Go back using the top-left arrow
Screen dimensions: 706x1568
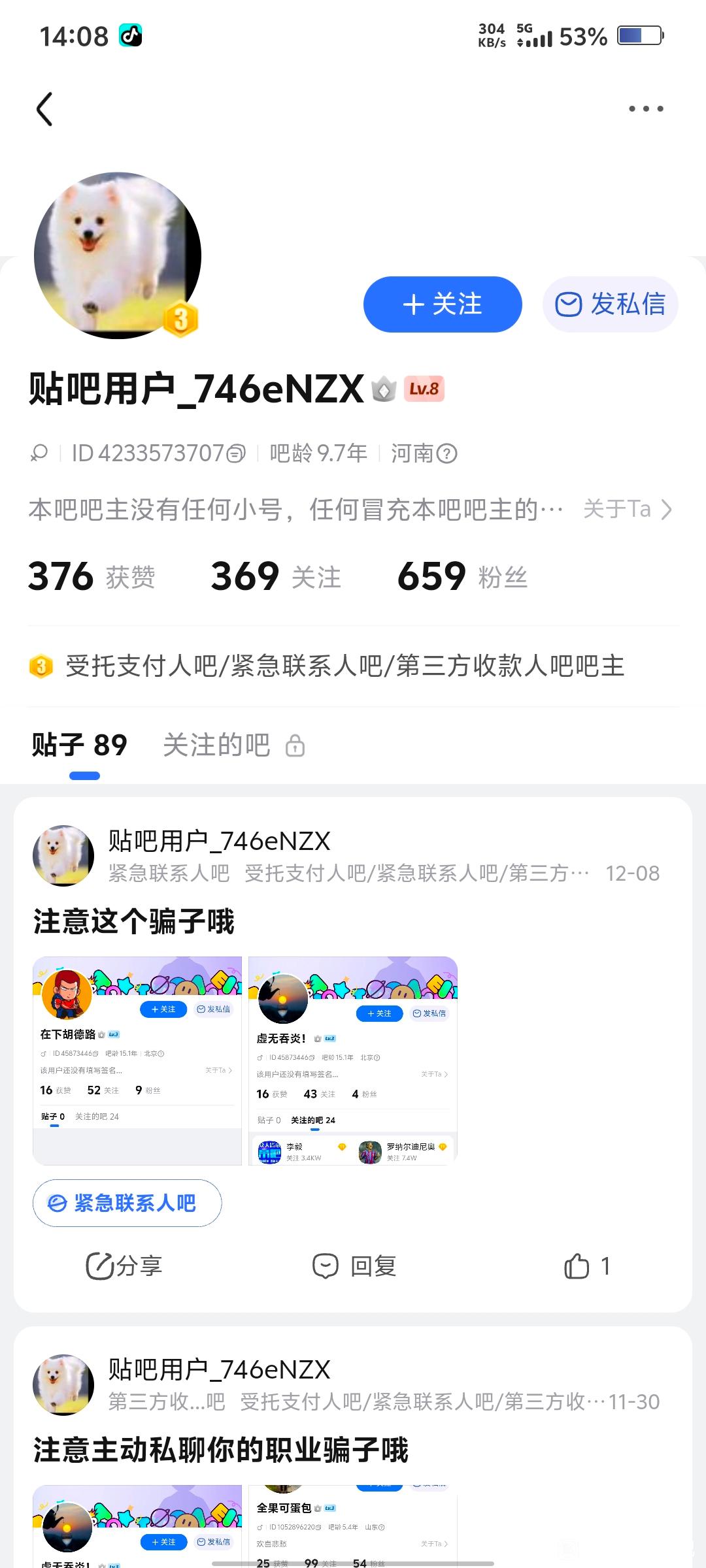(x=44, y=109)
